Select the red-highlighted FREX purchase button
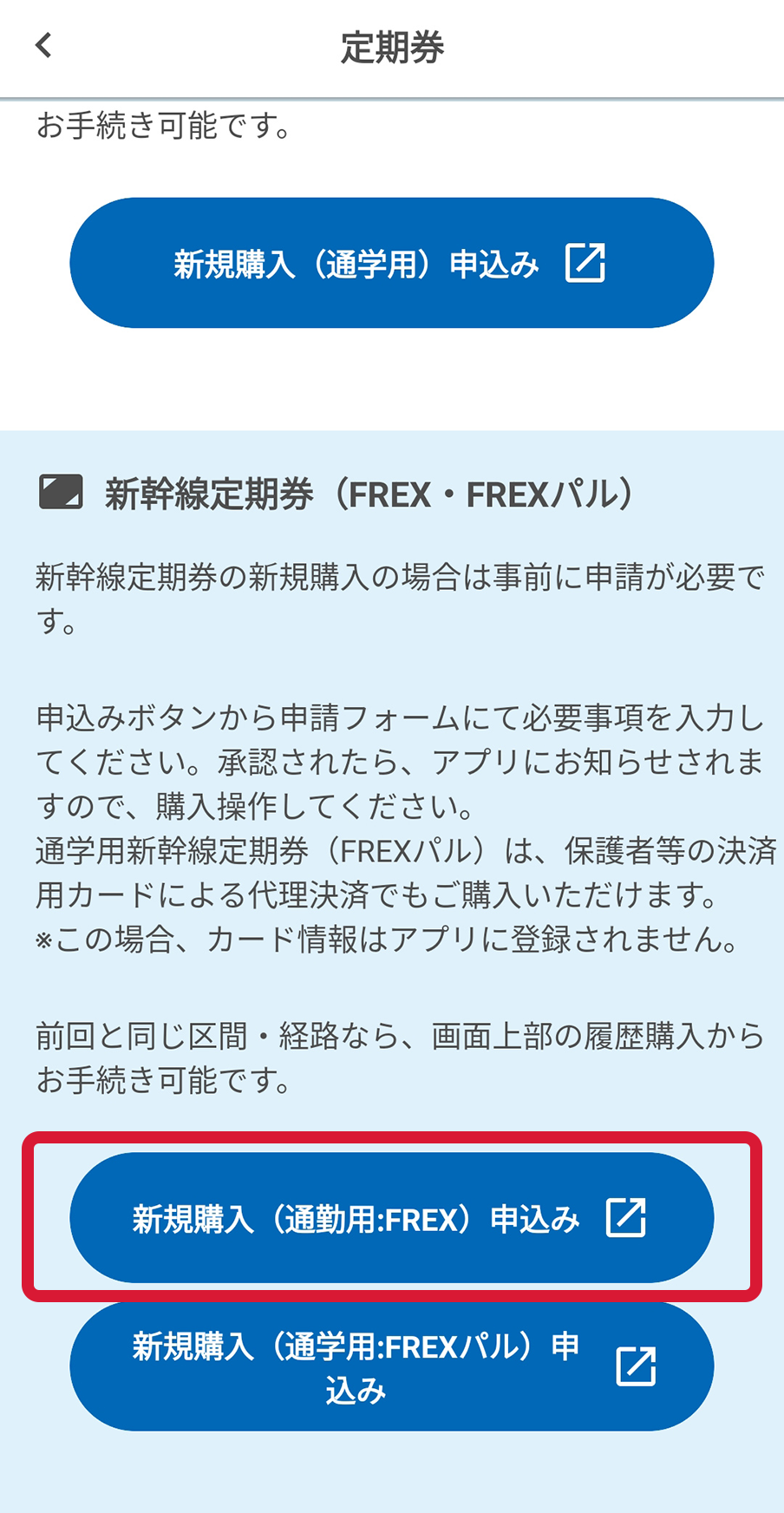Viewport: 784px width, 1513px height. 392,1217
